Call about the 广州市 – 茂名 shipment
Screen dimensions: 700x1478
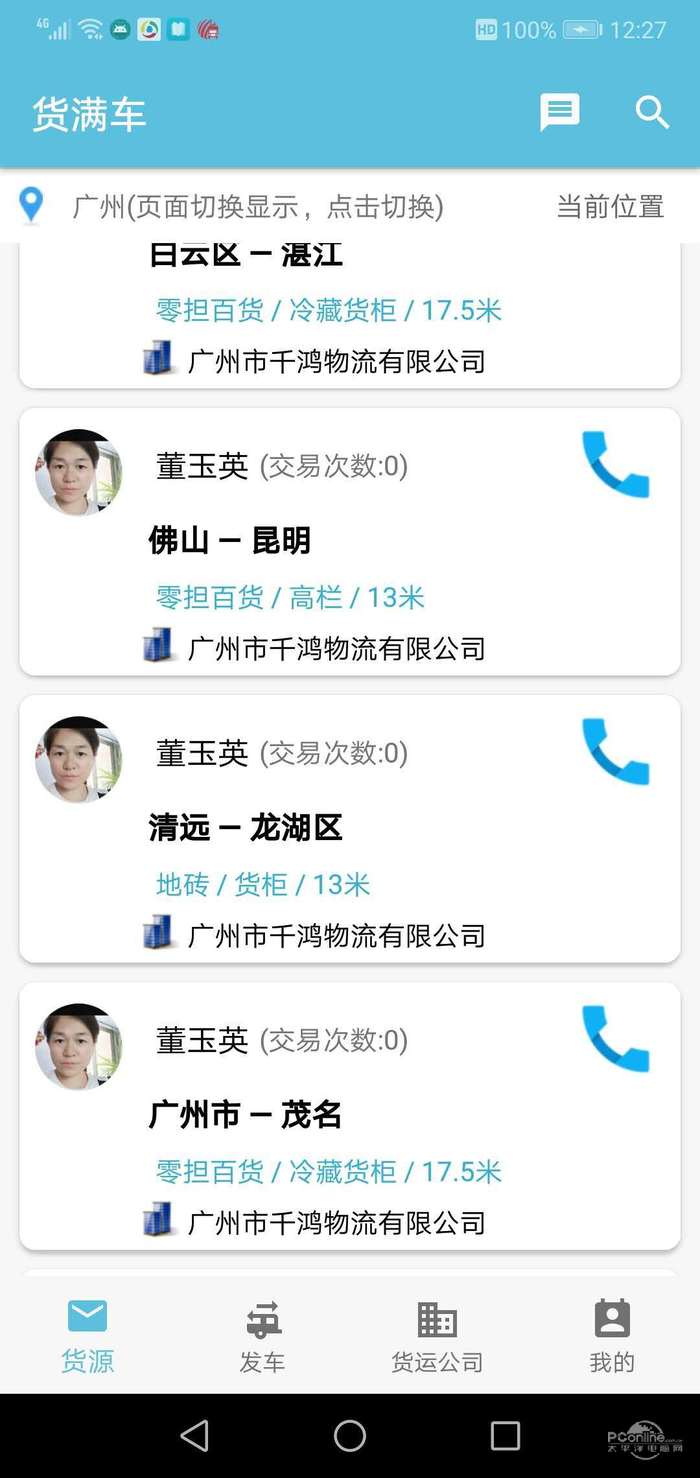coord(615,1039)
